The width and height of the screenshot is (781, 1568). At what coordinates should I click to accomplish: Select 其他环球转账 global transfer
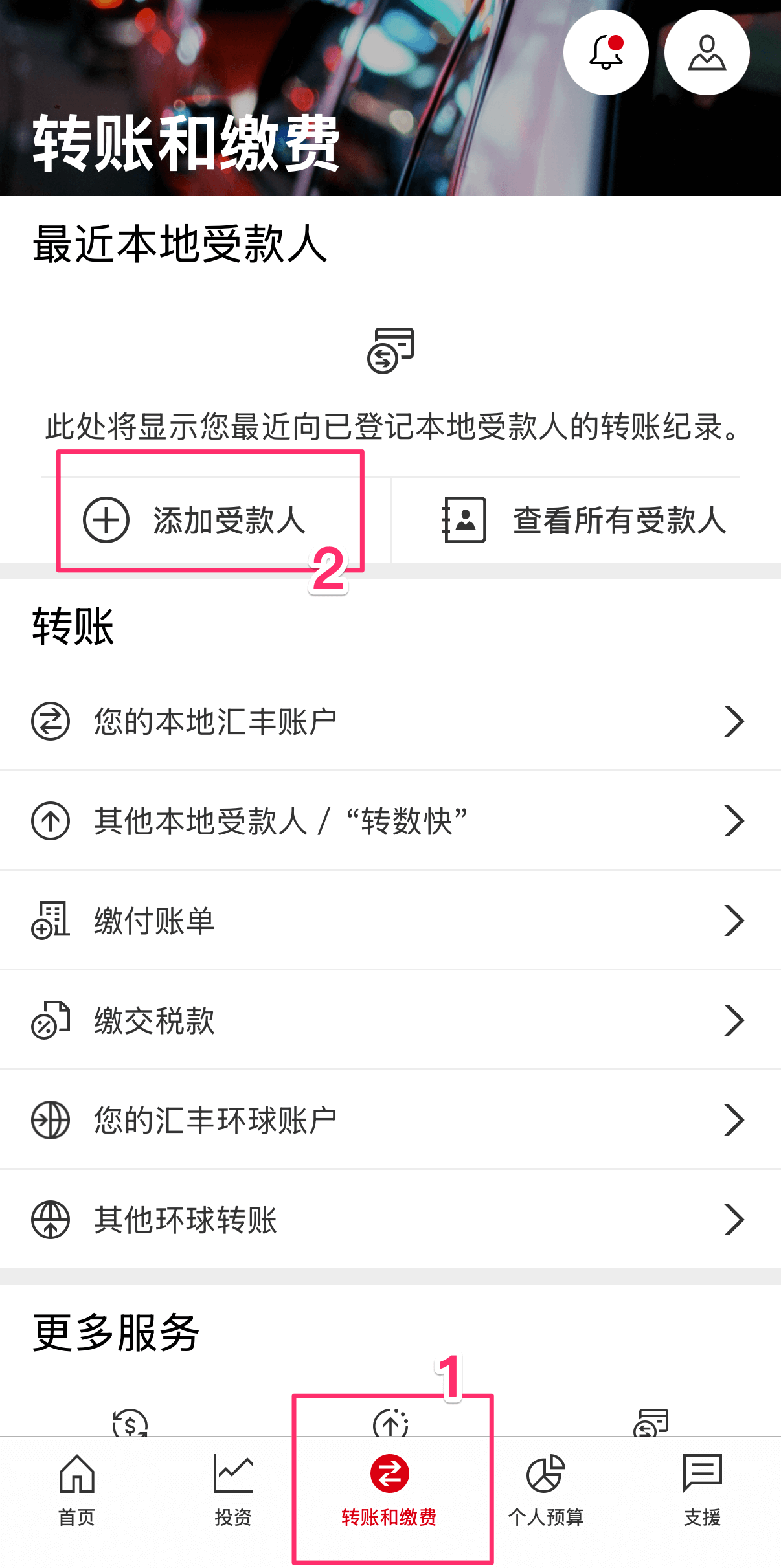[389, 1220]
